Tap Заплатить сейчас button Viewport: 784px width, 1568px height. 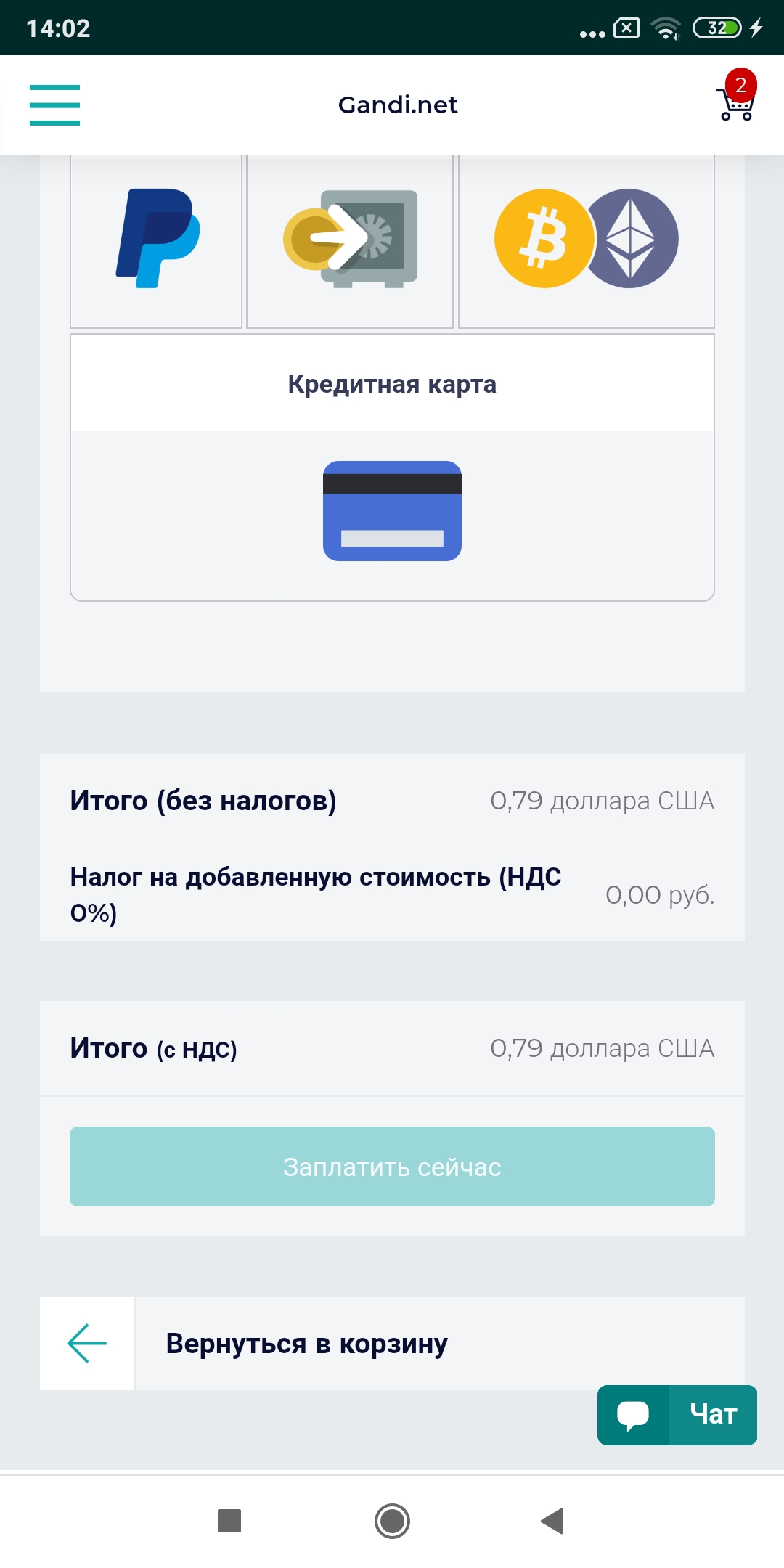(392, 1167)
